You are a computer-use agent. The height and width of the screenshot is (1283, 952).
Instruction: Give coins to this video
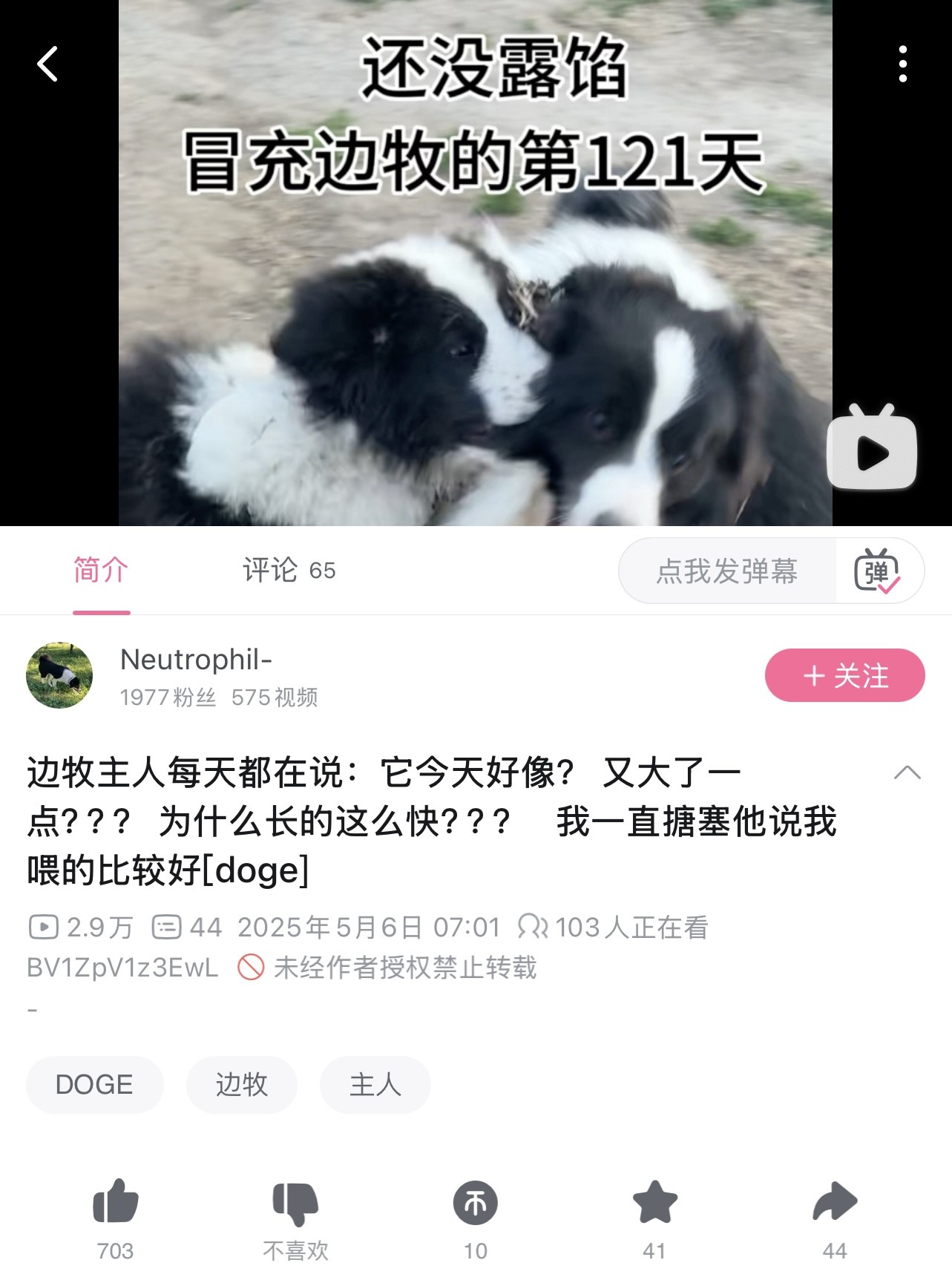476,1202
